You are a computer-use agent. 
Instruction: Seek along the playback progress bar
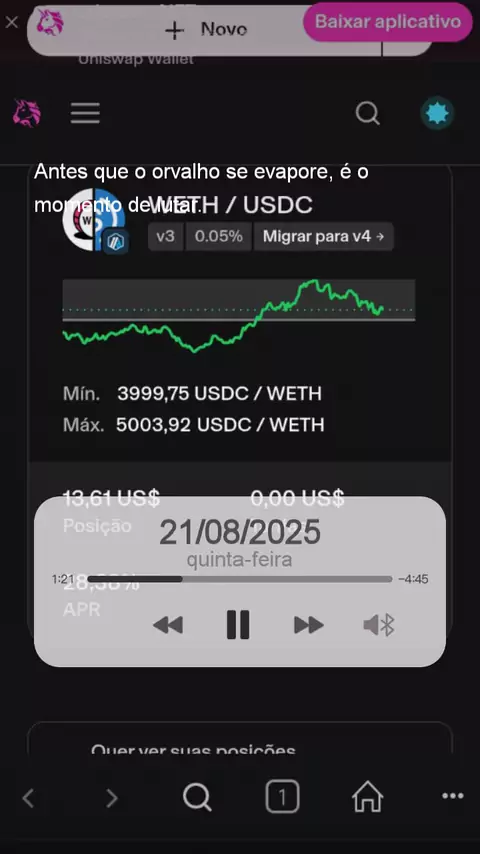click(240, 579)
